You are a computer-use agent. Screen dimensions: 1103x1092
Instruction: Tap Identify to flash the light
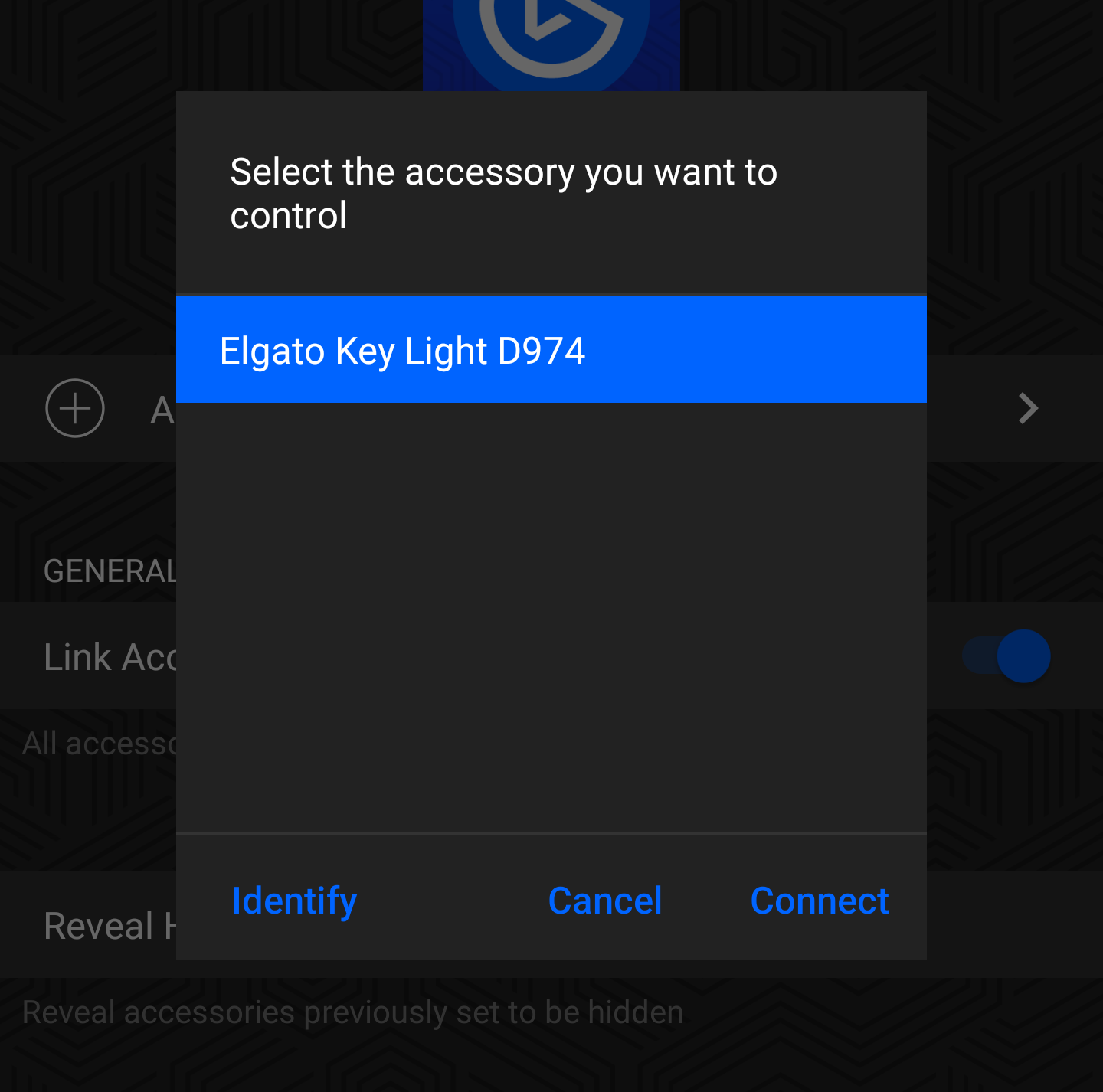(294, 901)
